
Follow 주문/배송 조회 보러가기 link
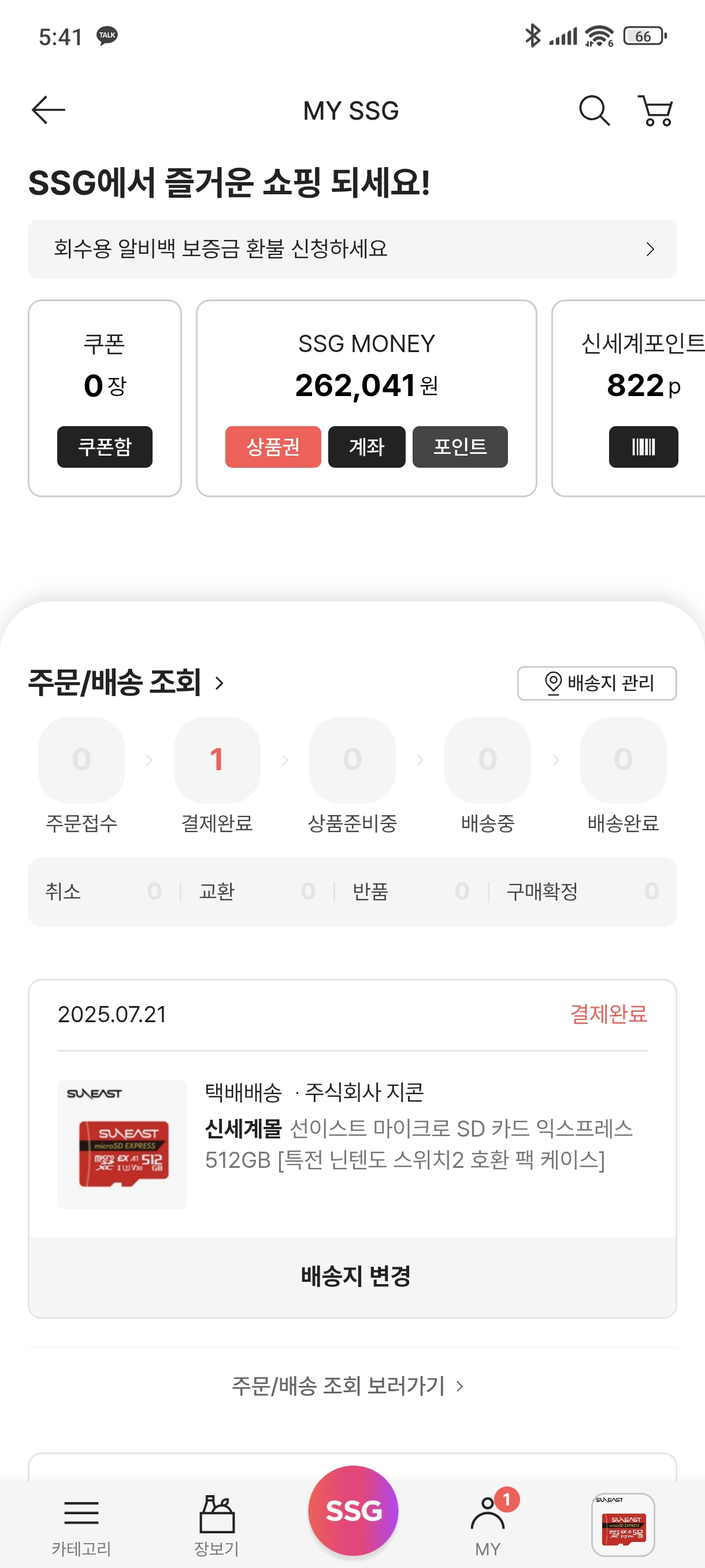coord(348,1386)
